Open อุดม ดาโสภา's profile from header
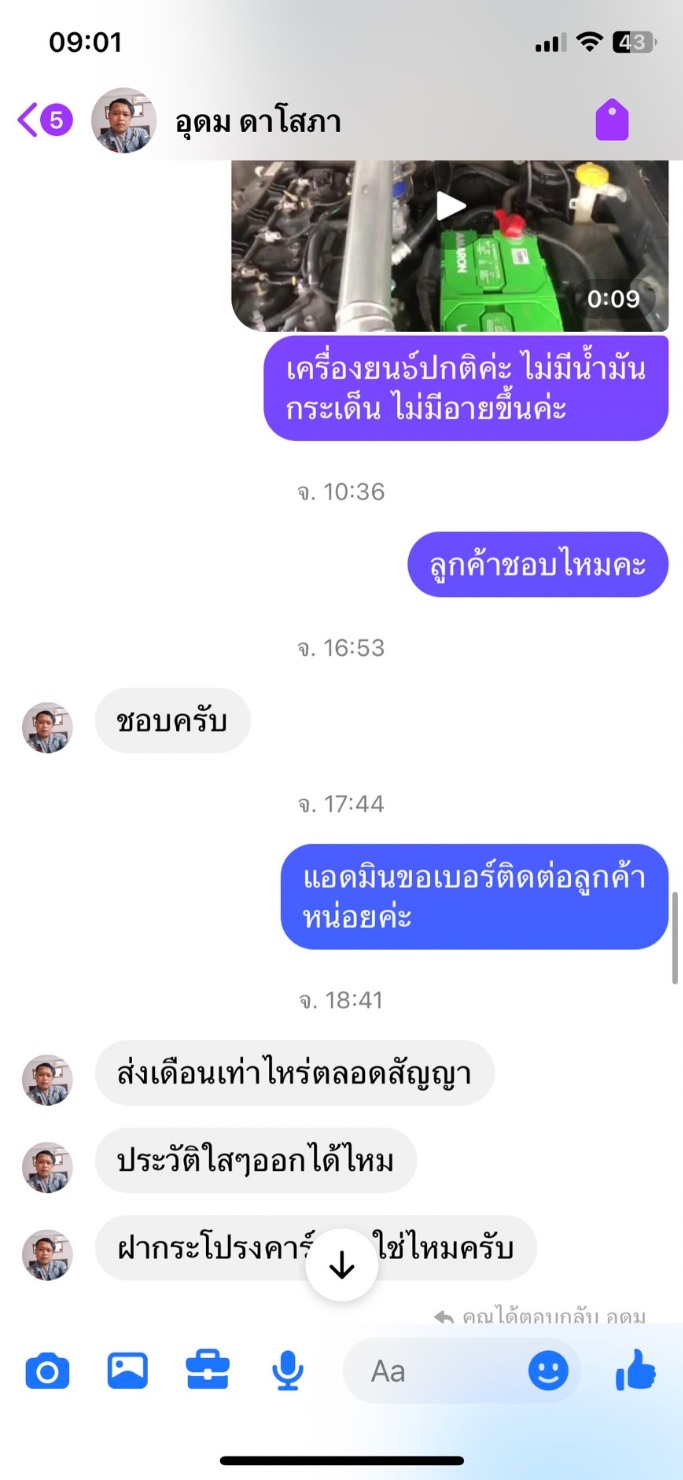This screenshot has height=1480, width=683. pyautogui.click(x=257, y=122)
